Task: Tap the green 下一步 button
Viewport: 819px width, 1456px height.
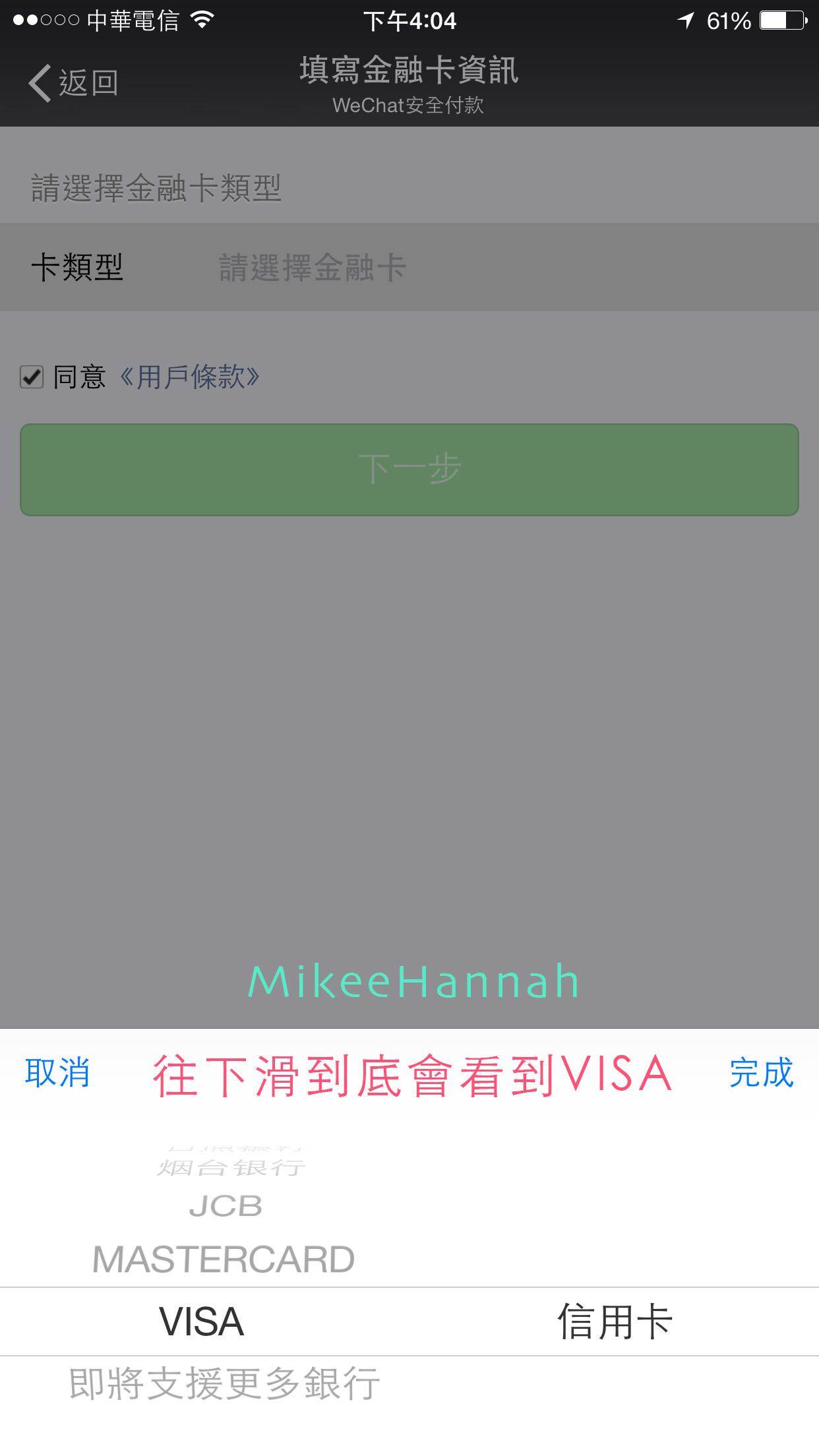Action: tap(409, 470)
